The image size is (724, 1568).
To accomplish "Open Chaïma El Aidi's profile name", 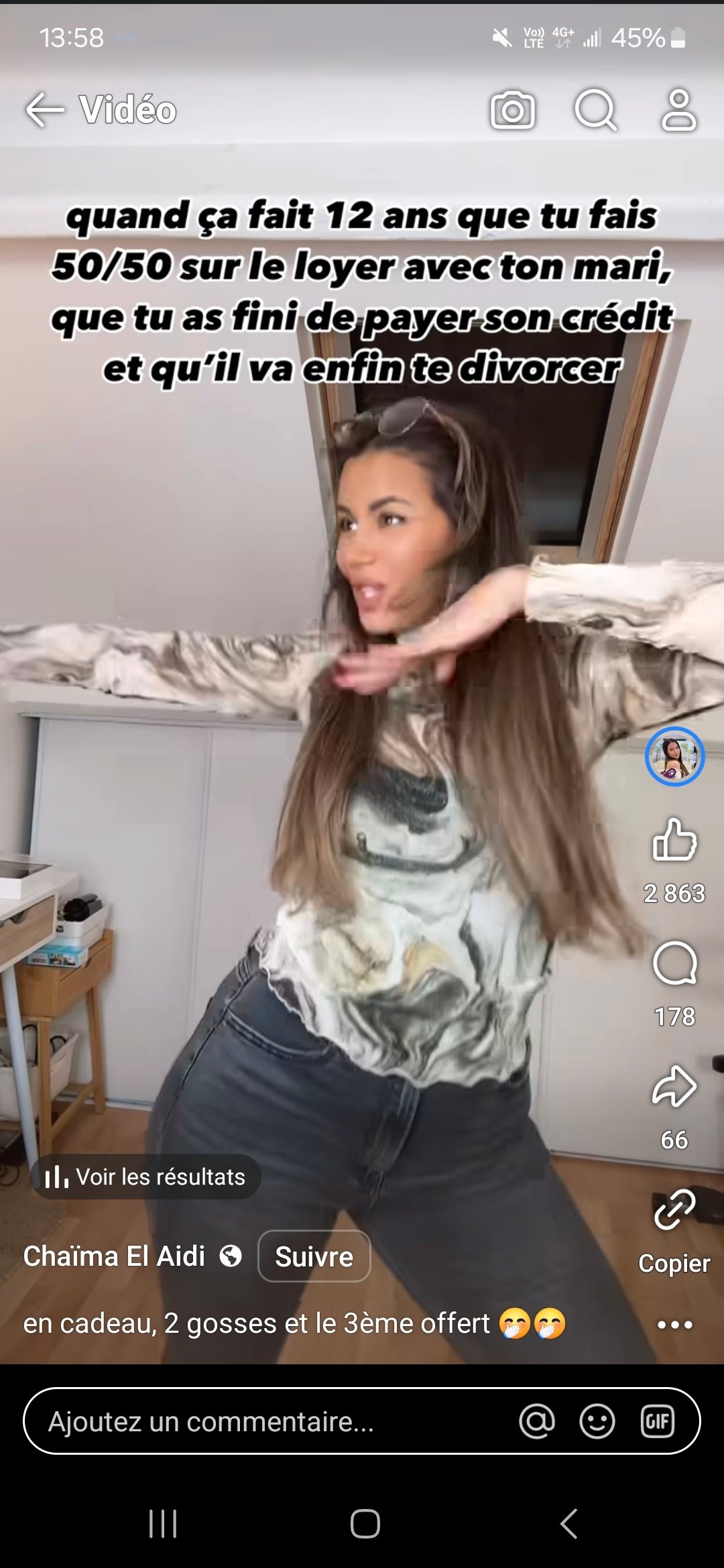I will [x=114, y=1256].
